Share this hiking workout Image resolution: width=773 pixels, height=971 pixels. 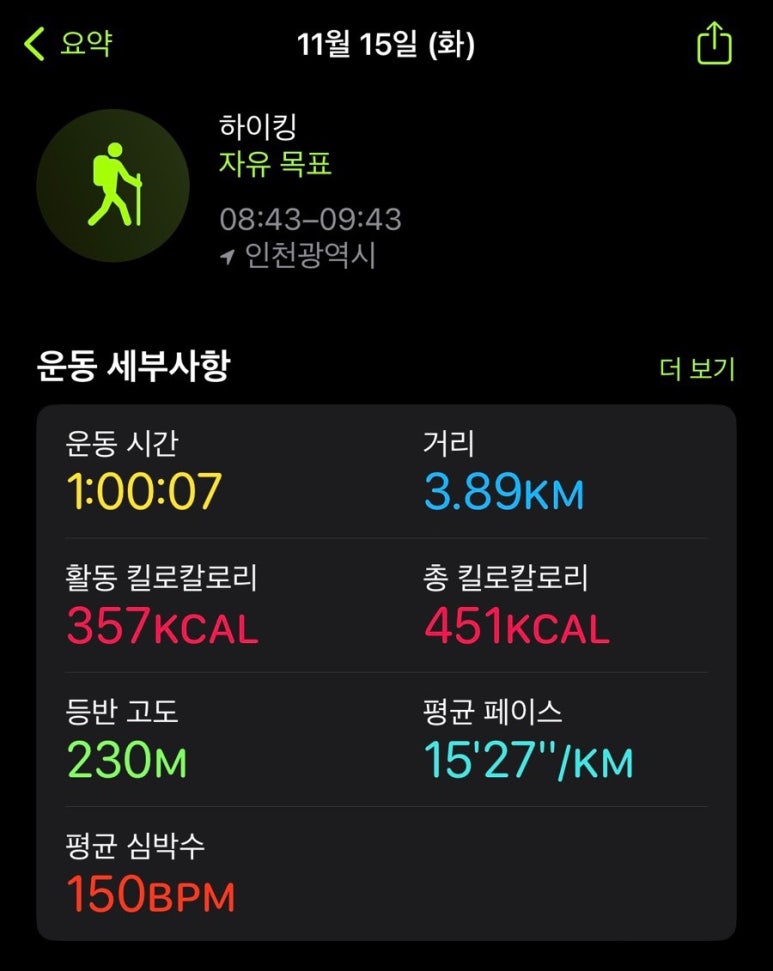click(x=714, y=44)
